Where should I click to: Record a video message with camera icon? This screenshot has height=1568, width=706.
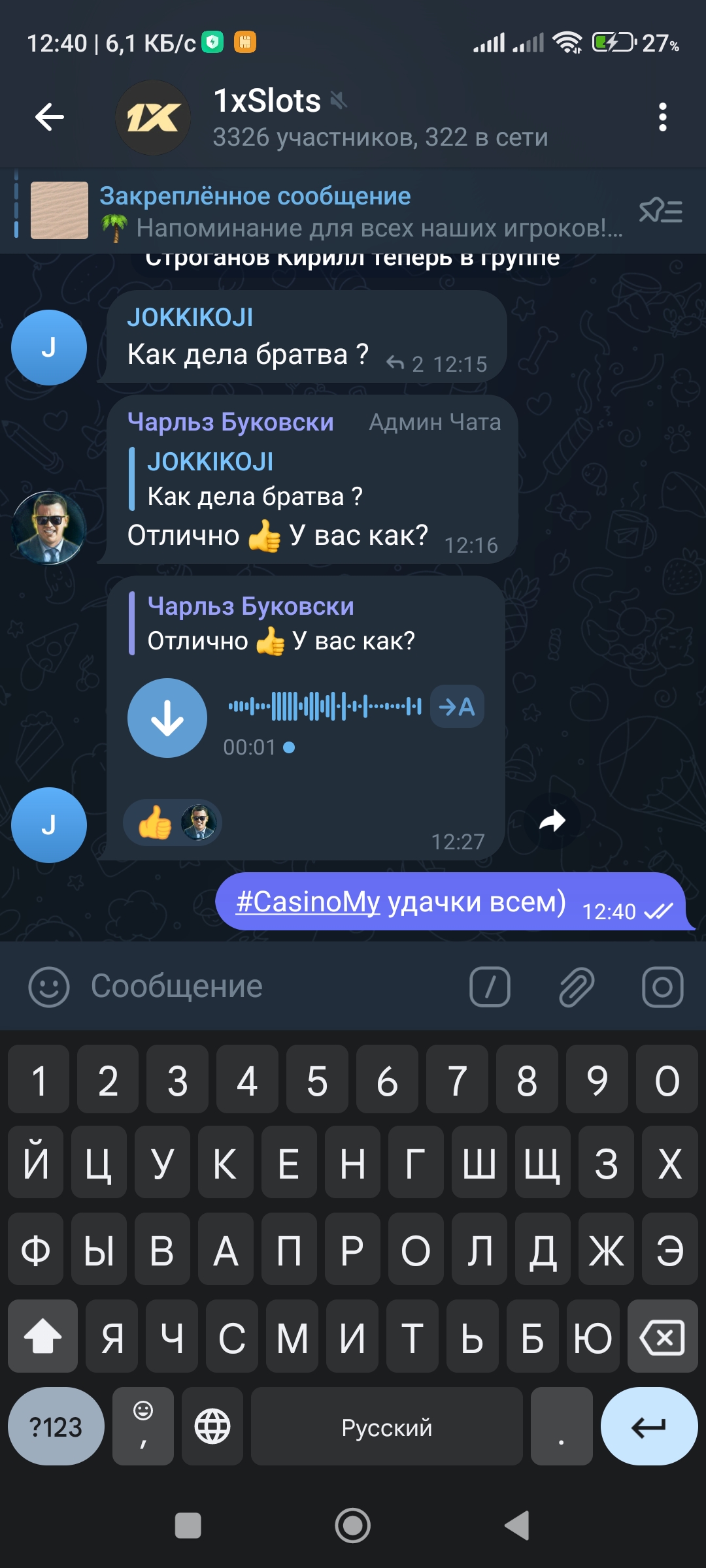pos(662,987)
